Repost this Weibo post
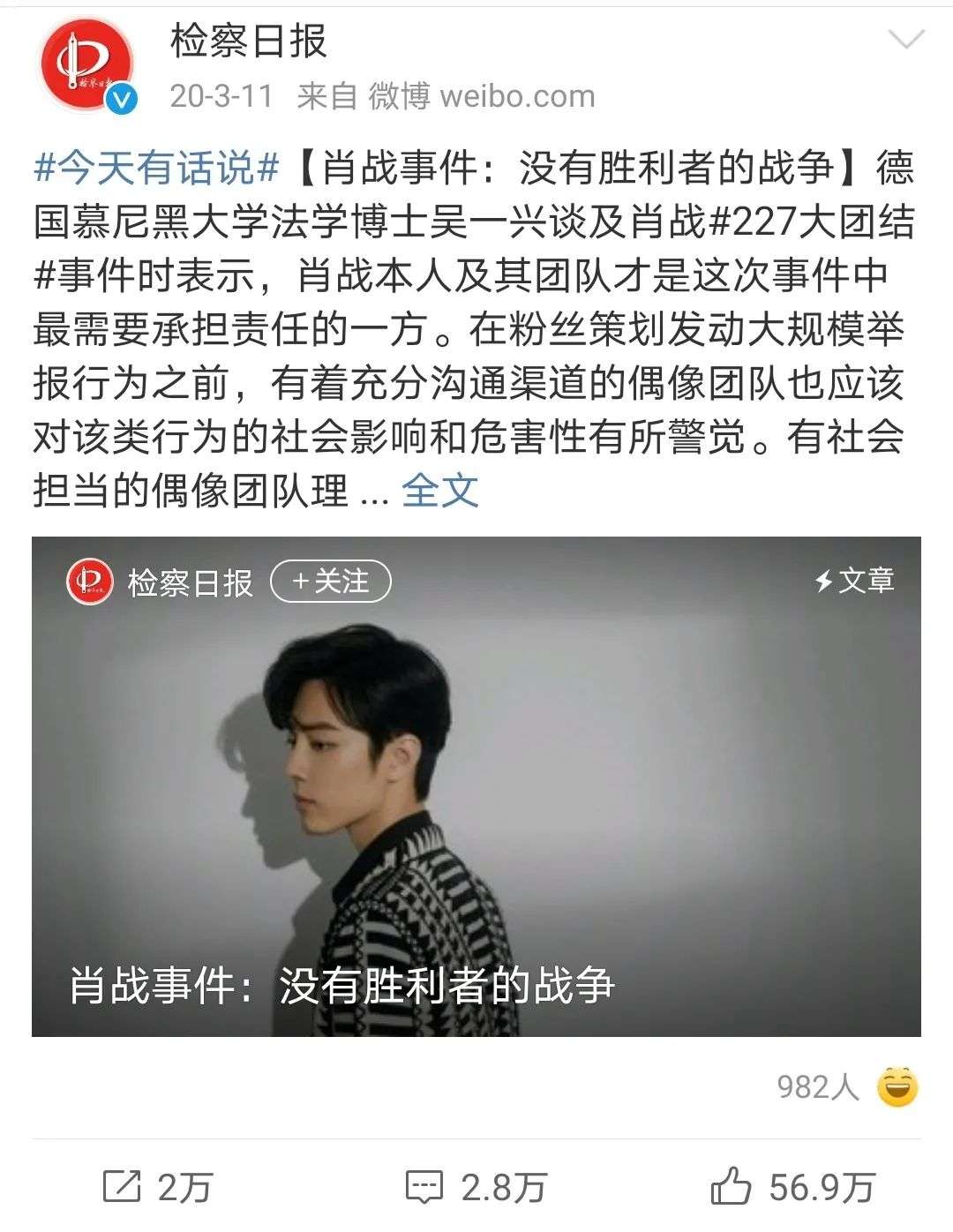This screenshot has height=1232, width=953. pyautogui.click(x=157, y=1187)
